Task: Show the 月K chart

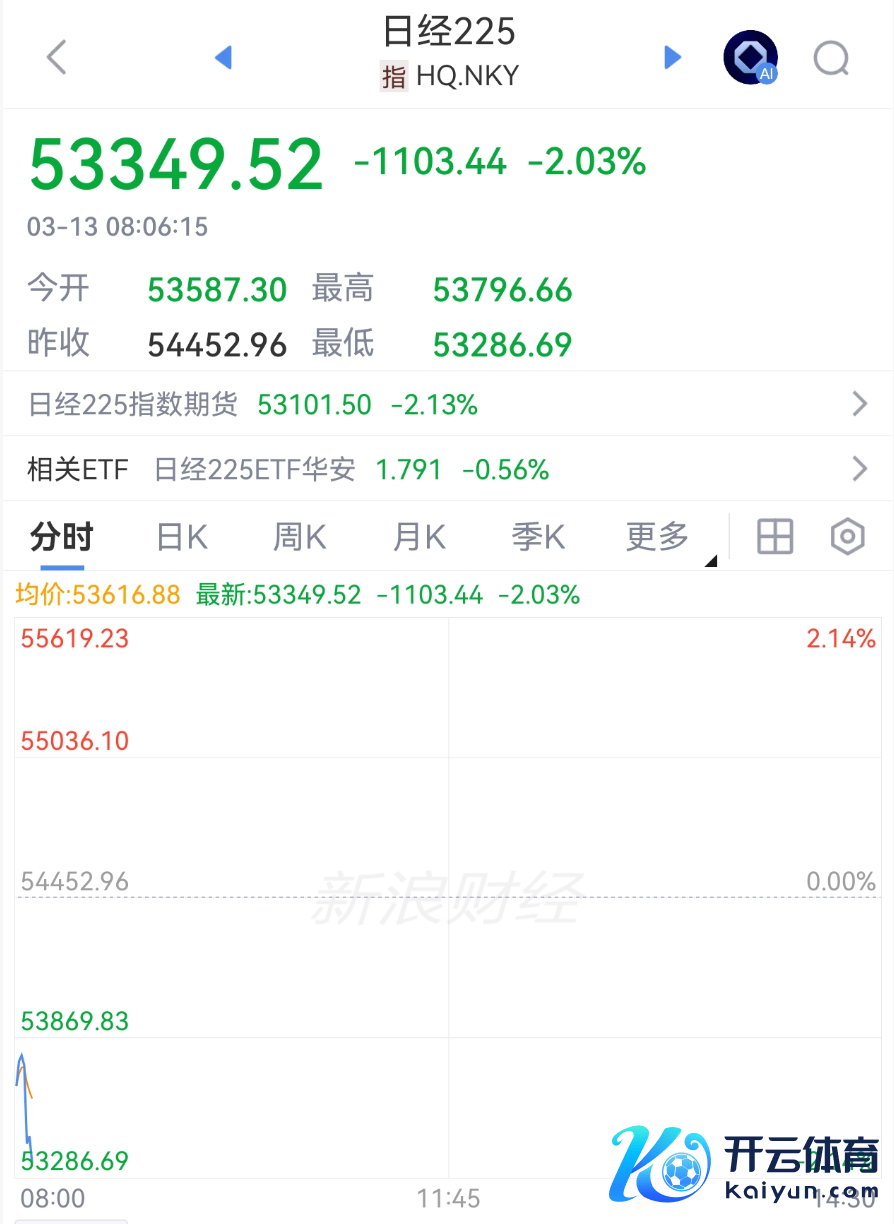Action: [419, 537]
